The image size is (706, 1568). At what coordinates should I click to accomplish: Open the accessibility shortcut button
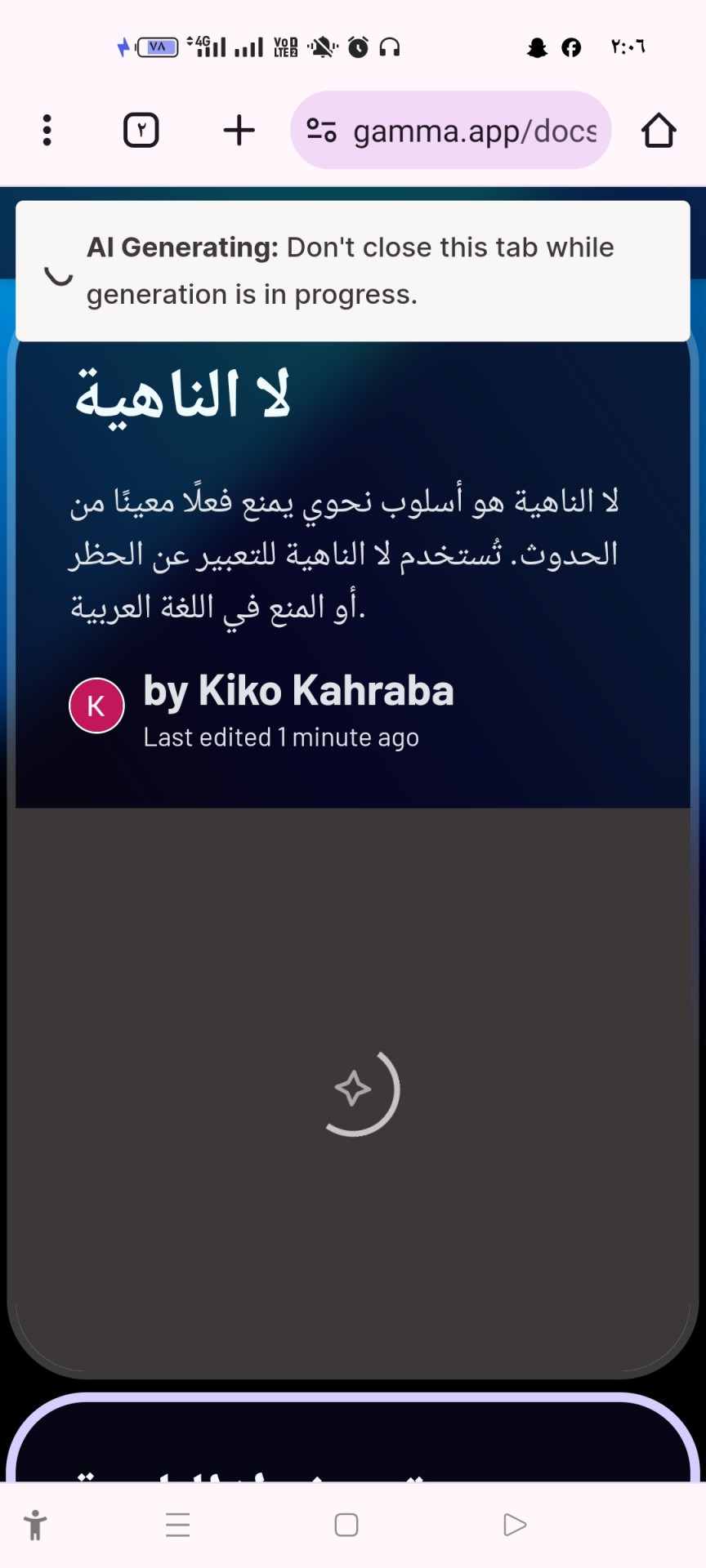point(35,1525)
